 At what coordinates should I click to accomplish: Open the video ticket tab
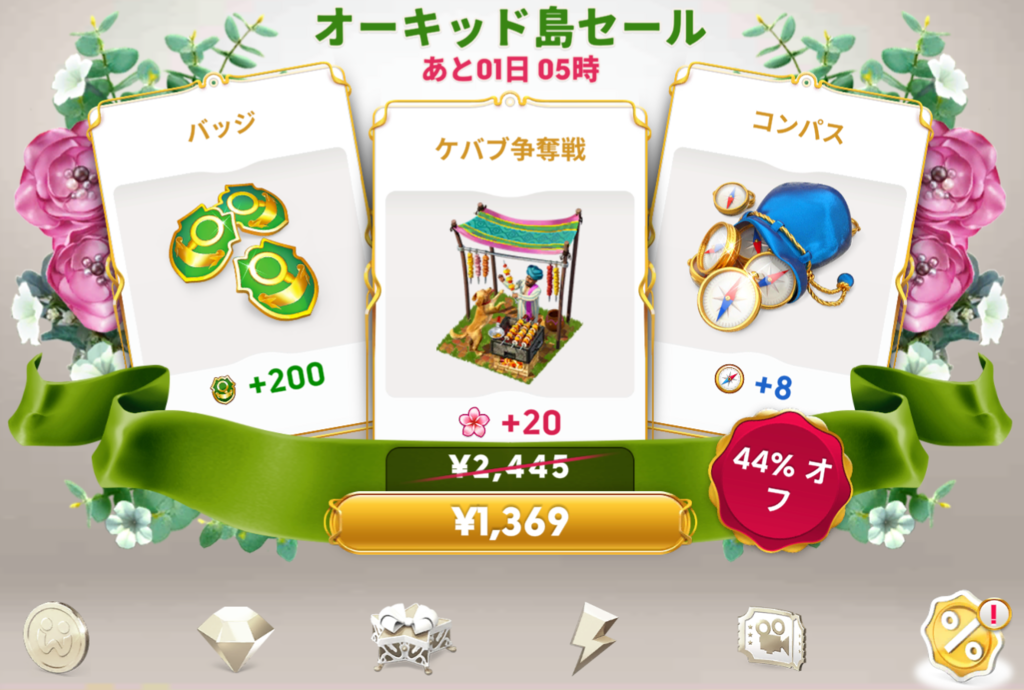click(771, 636)
